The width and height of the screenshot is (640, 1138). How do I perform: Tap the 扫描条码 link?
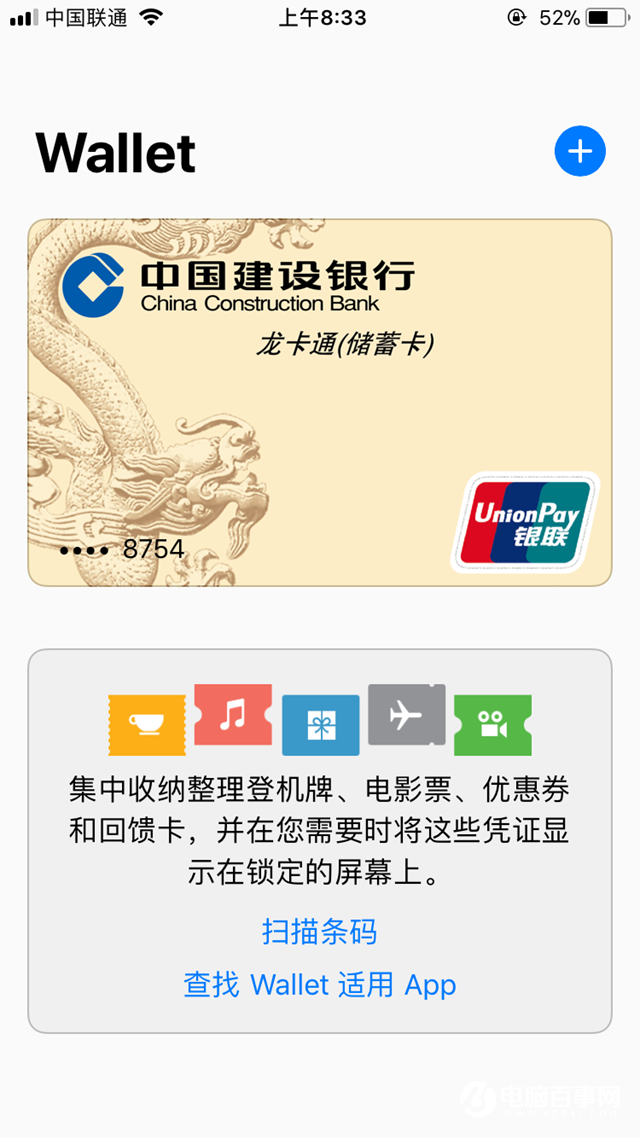click(x=319, y=931)
